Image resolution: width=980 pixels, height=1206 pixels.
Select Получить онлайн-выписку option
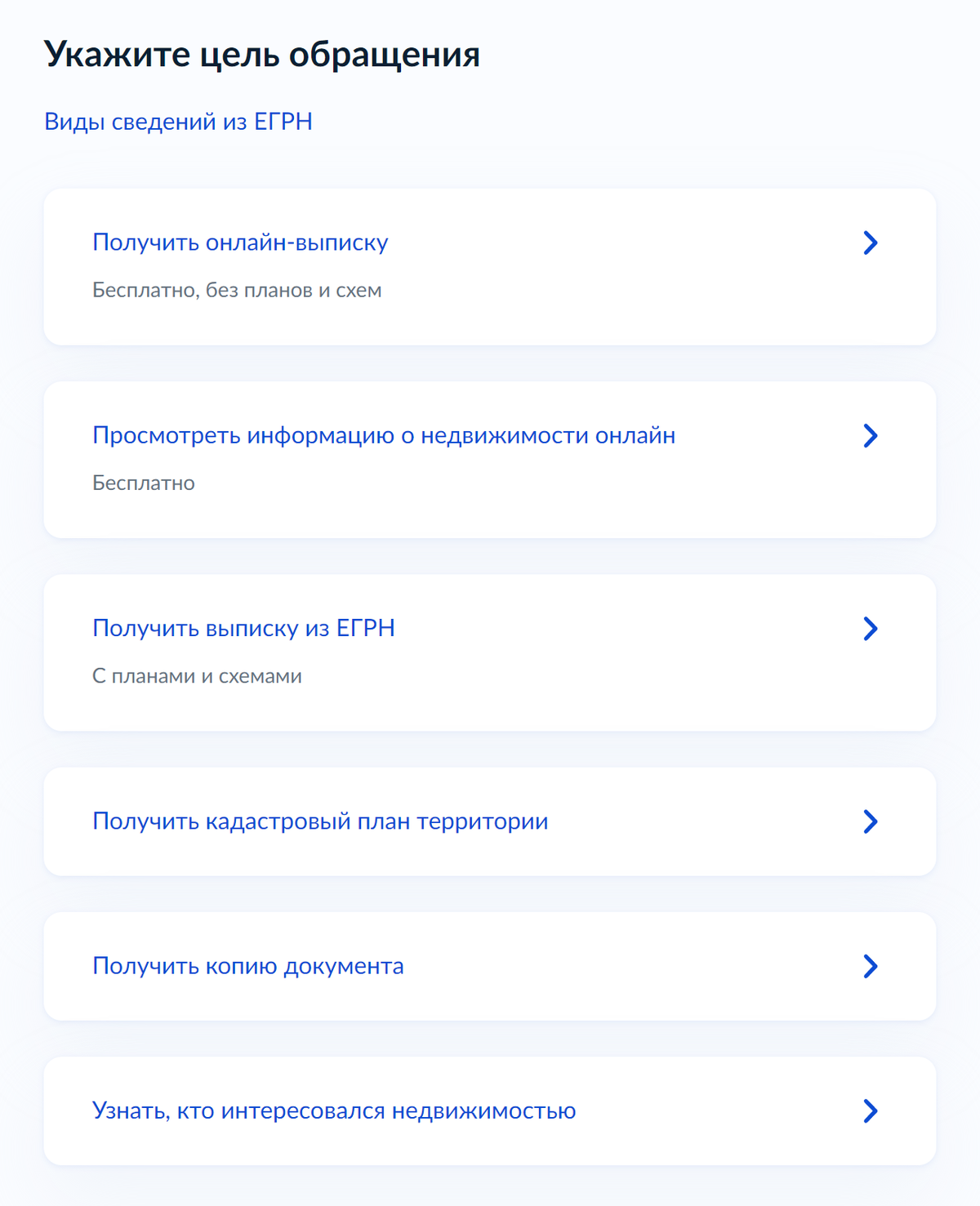pyautogui.click(x=488, y=266)
